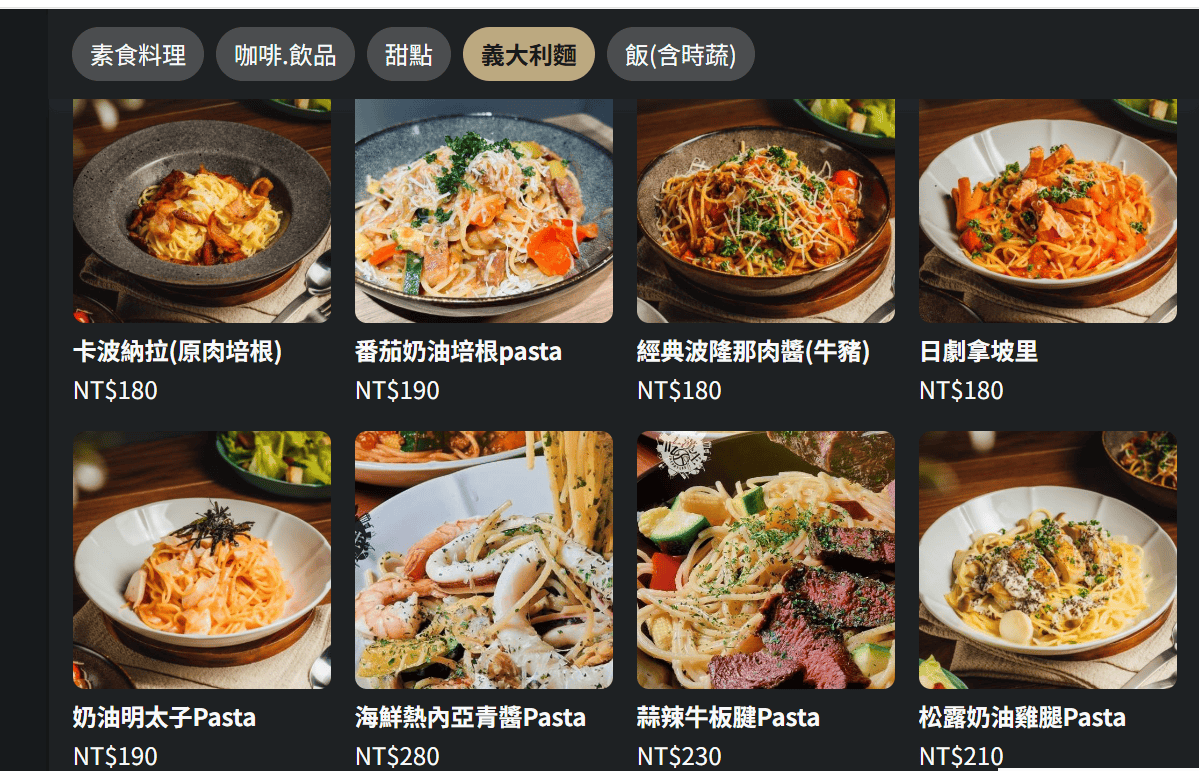Show the 甜點 category

409,55
